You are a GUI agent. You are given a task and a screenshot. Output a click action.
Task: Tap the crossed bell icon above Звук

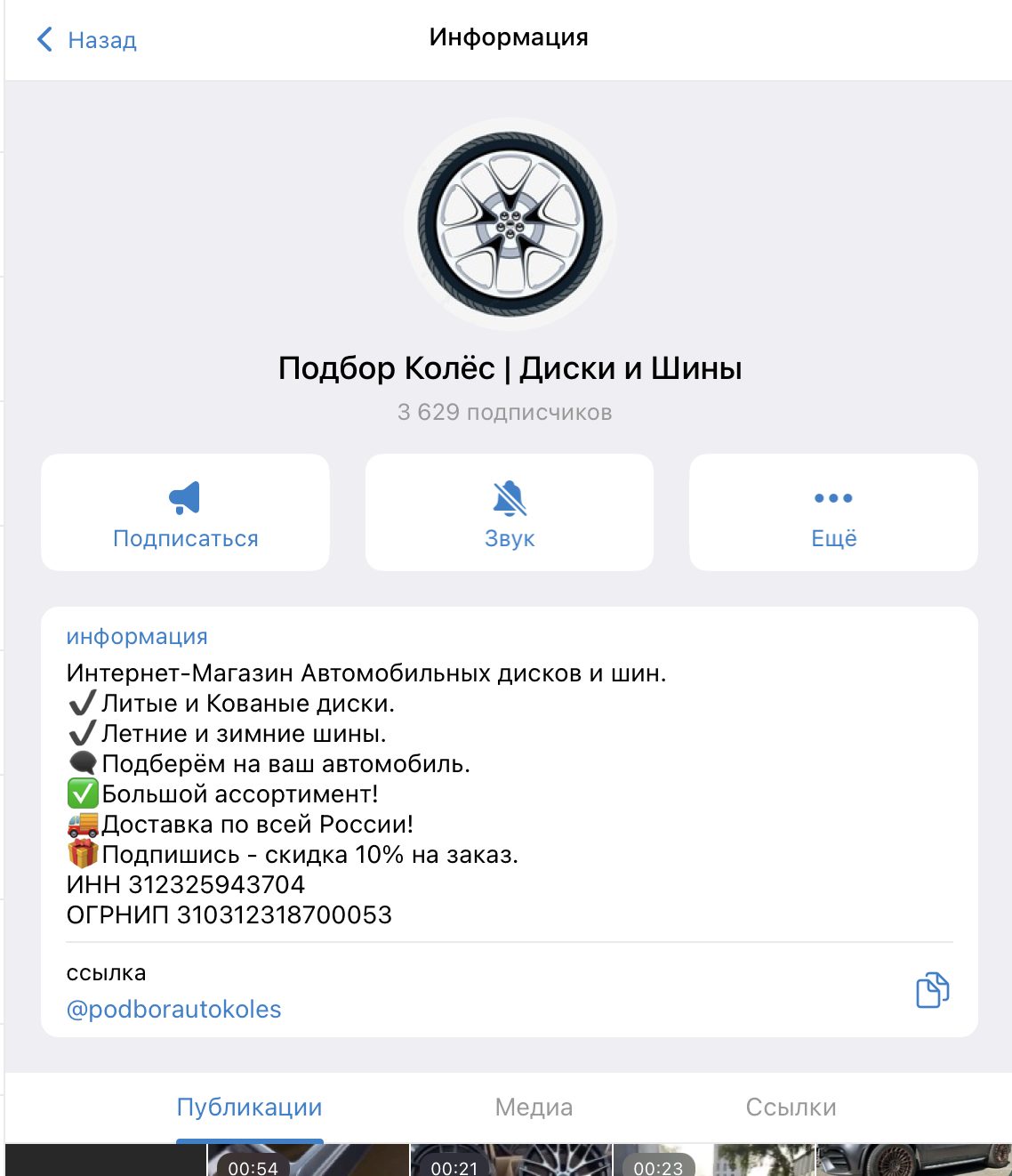click(x=508, y=500)
